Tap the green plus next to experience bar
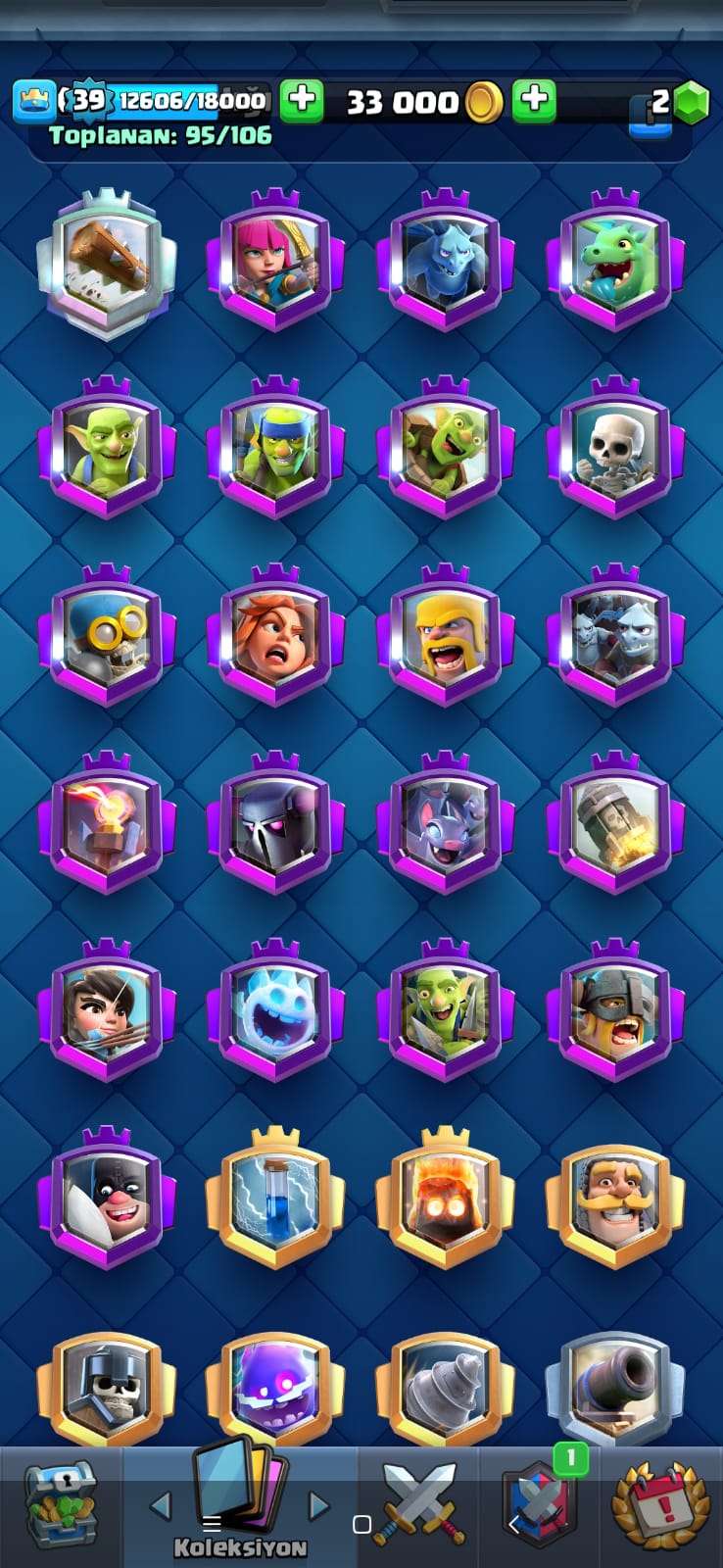 302,100
